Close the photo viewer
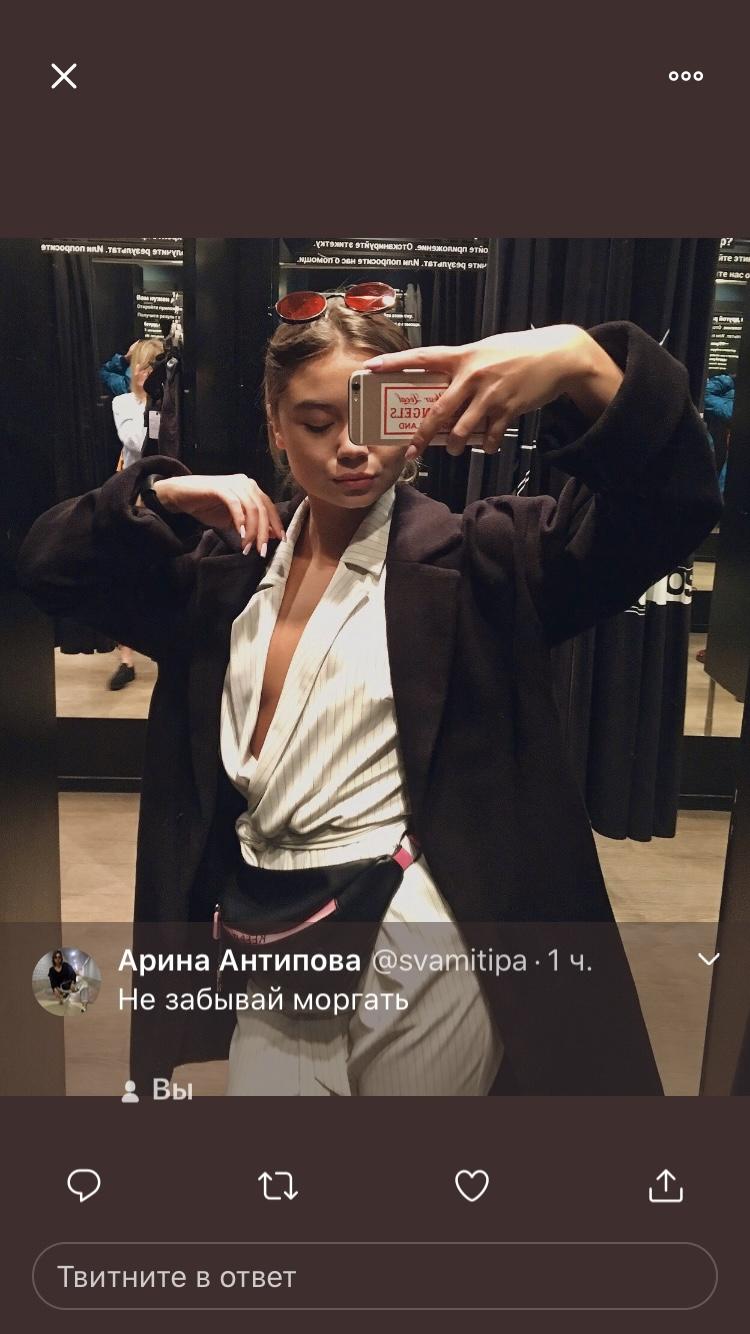The image size is (750, 1334). click(x=64, y=76)
